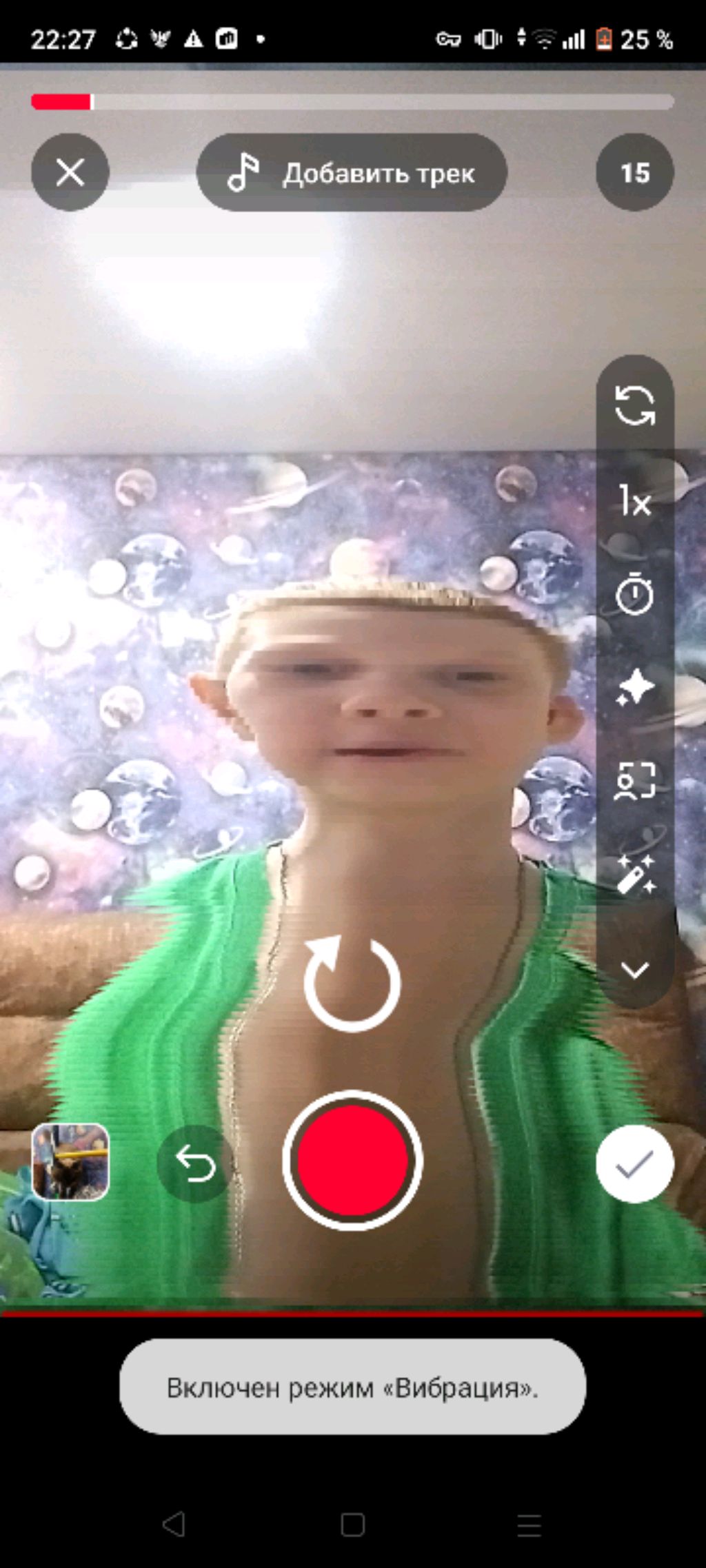Start recording with the red button
706x1568 pixels.
click(352, 1161)
